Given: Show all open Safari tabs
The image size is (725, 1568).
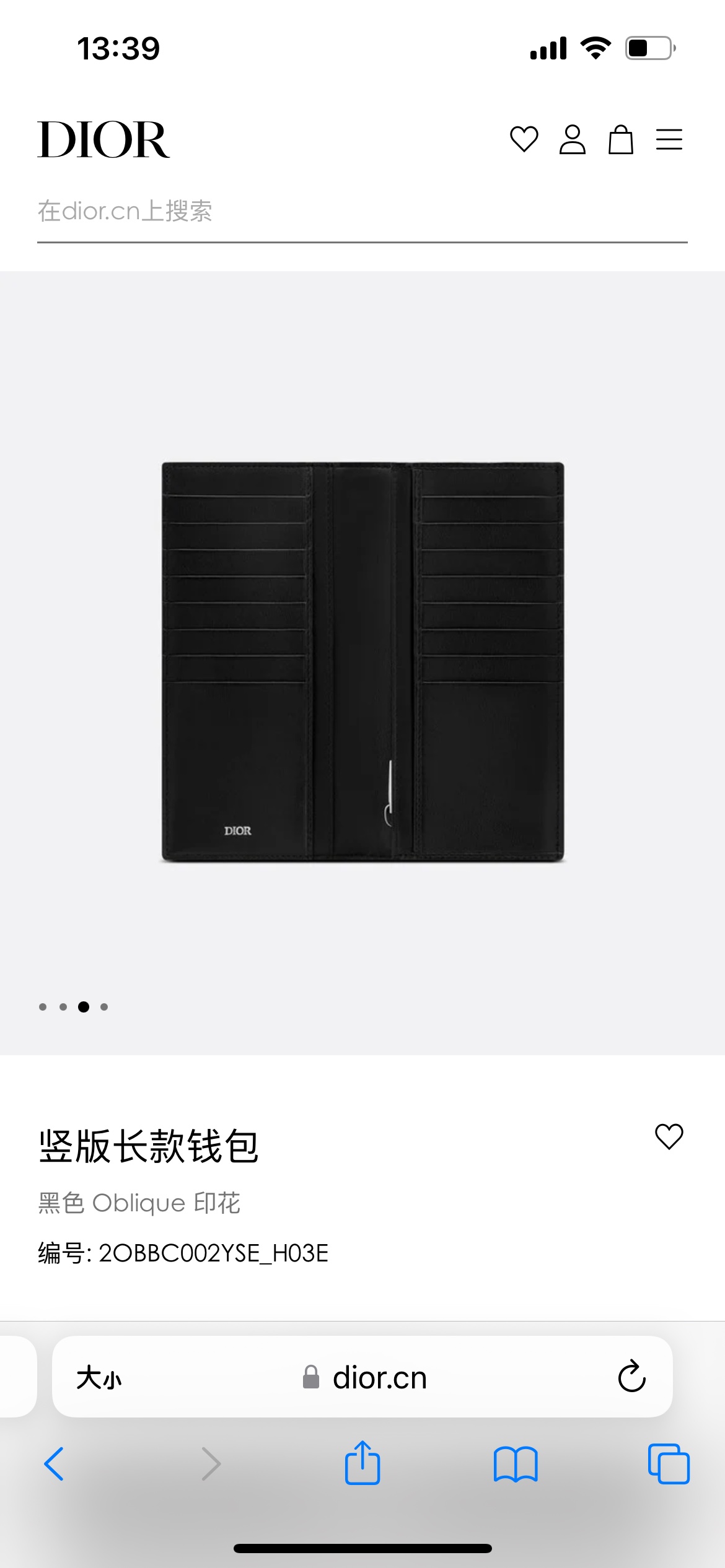Looking at the screenshot, I should [669, 1464].
